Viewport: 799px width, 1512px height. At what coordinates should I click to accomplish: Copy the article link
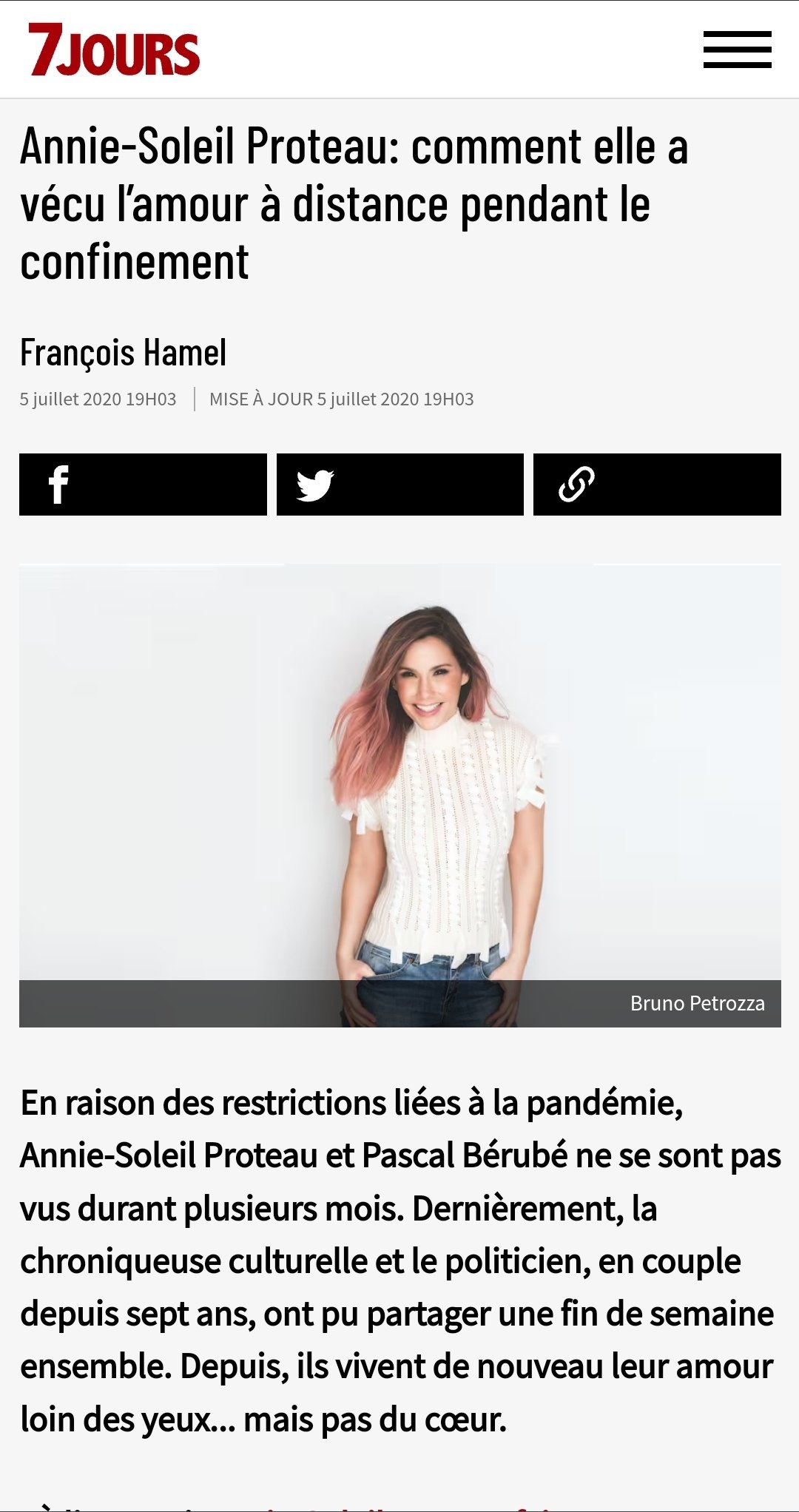[x=656, y=485]
